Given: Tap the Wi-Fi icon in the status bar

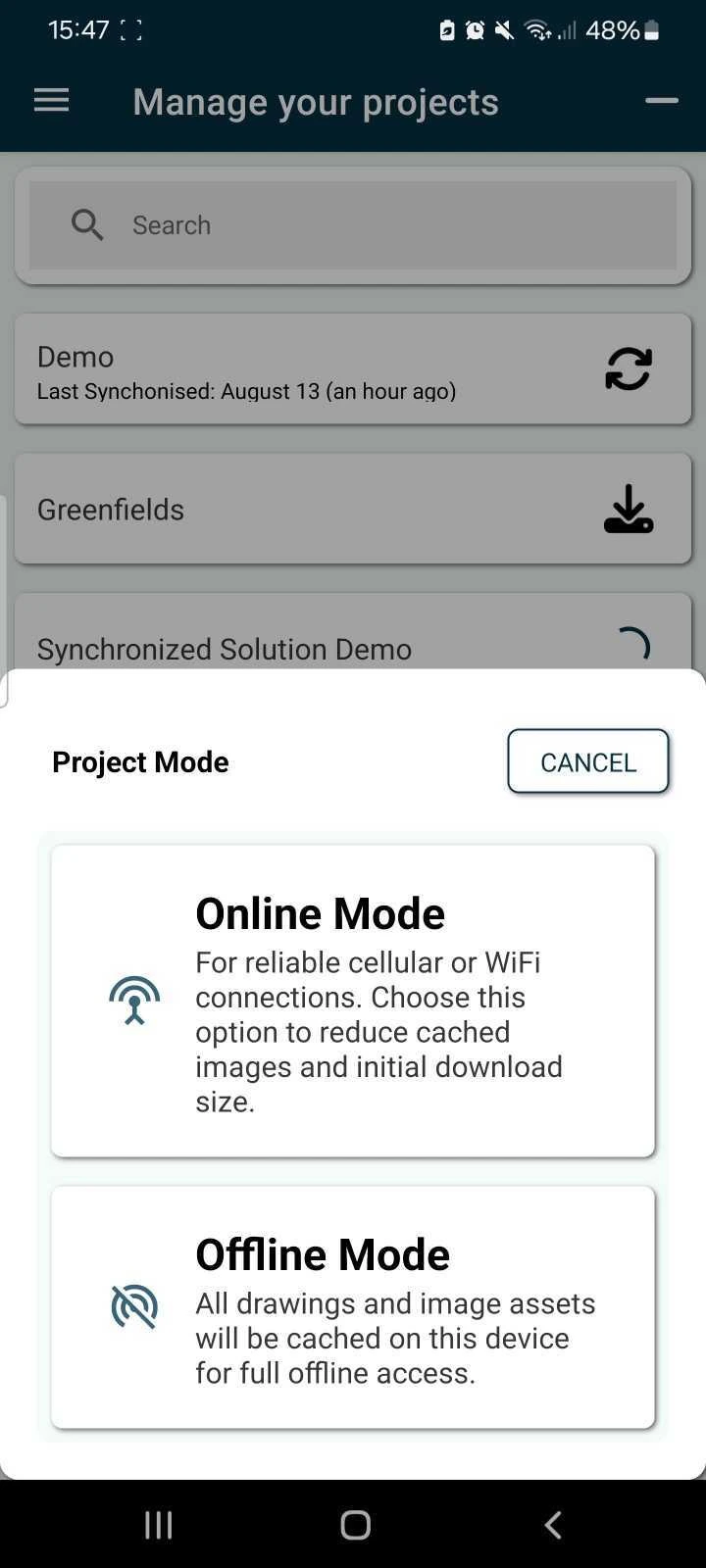Looking at the screenshot, I should pyautogui.click(x=537, y=29).
